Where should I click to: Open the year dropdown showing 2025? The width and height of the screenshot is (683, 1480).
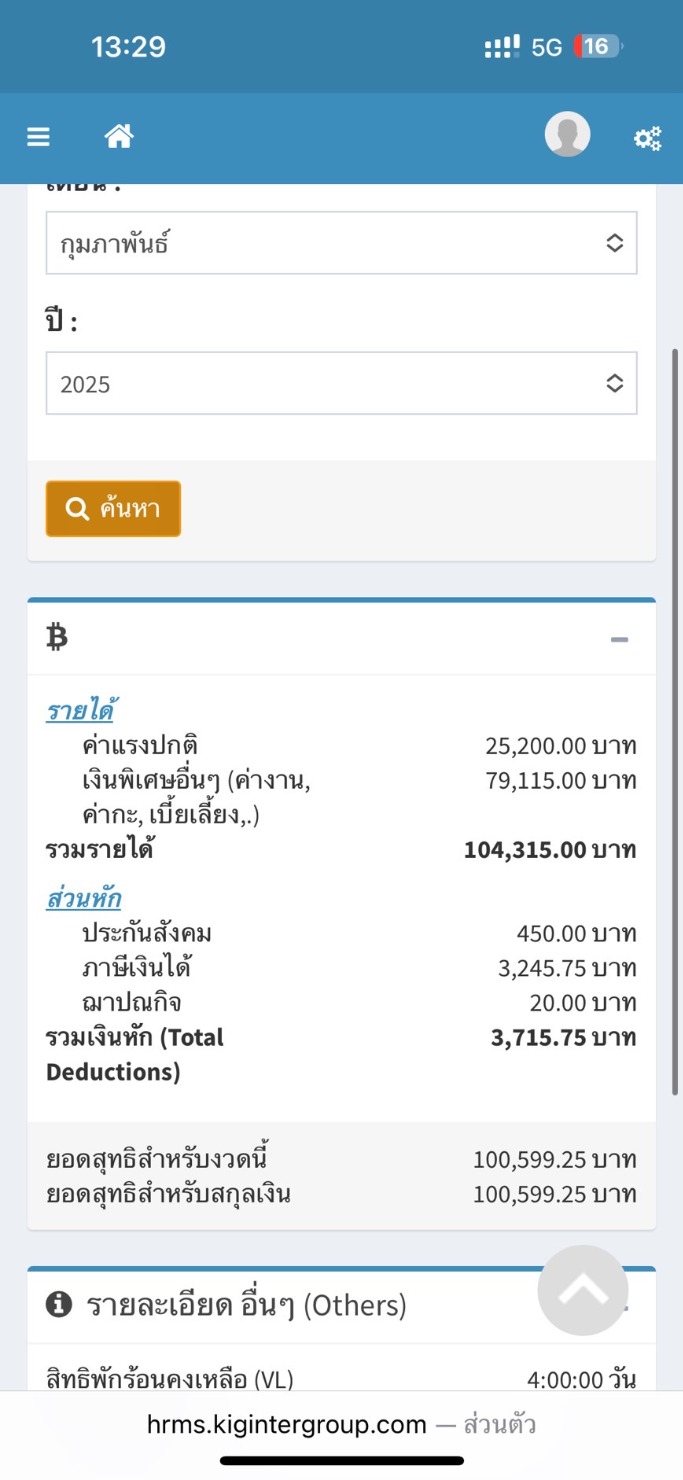pyautogui.click(x=341, y=383)
